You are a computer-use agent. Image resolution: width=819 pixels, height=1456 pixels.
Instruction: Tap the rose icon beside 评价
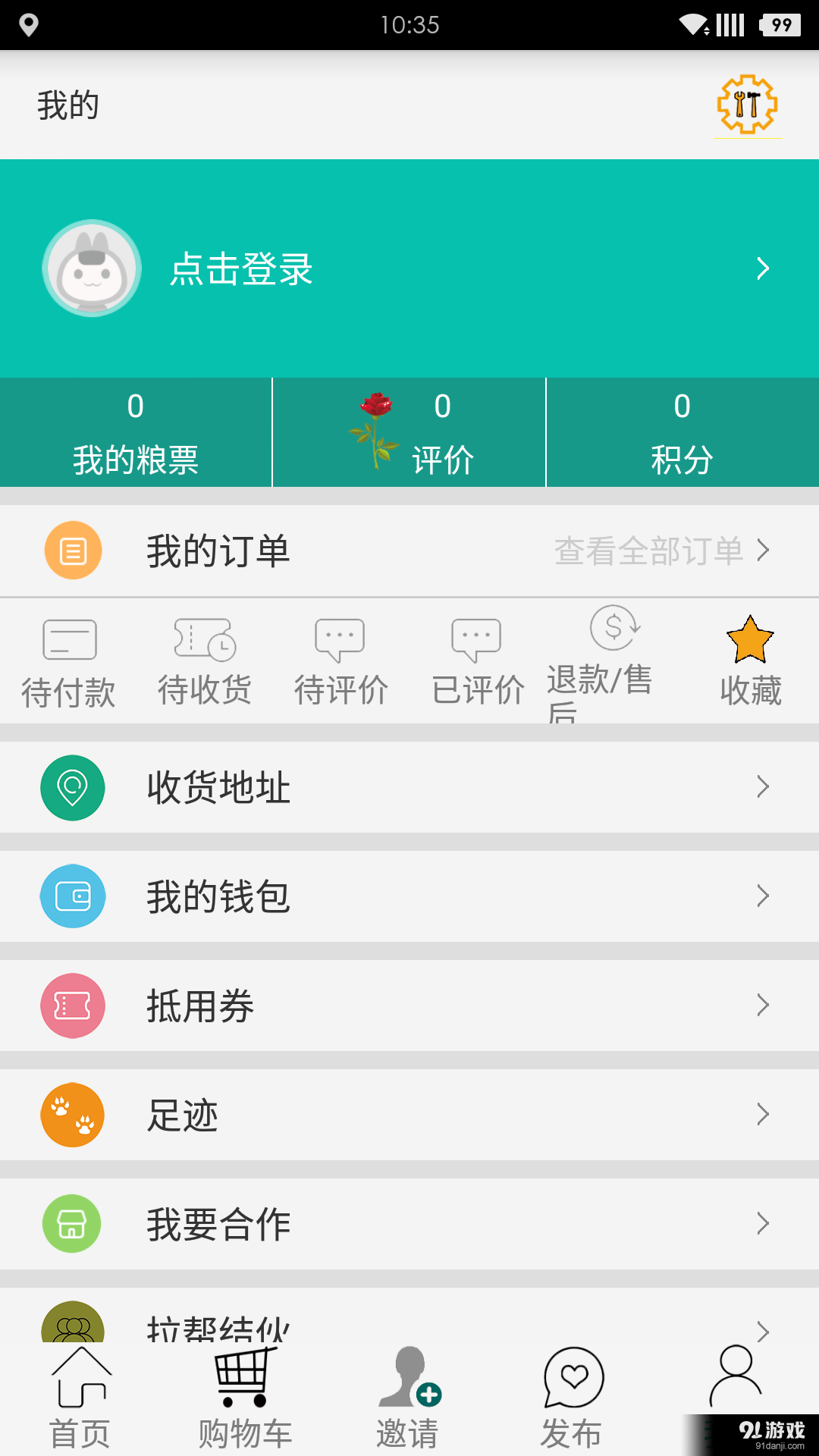[377, 431]
